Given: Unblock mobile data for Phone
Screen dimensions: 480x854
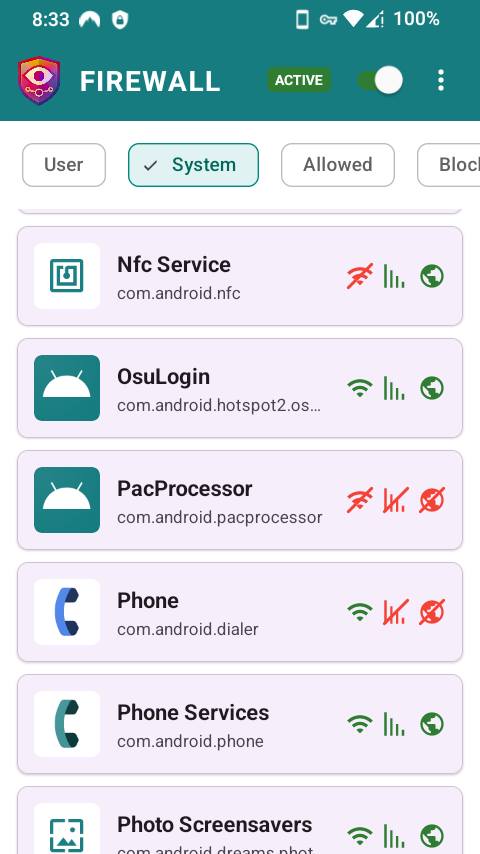Looking at the screenshot, I should tap(396, 612).
